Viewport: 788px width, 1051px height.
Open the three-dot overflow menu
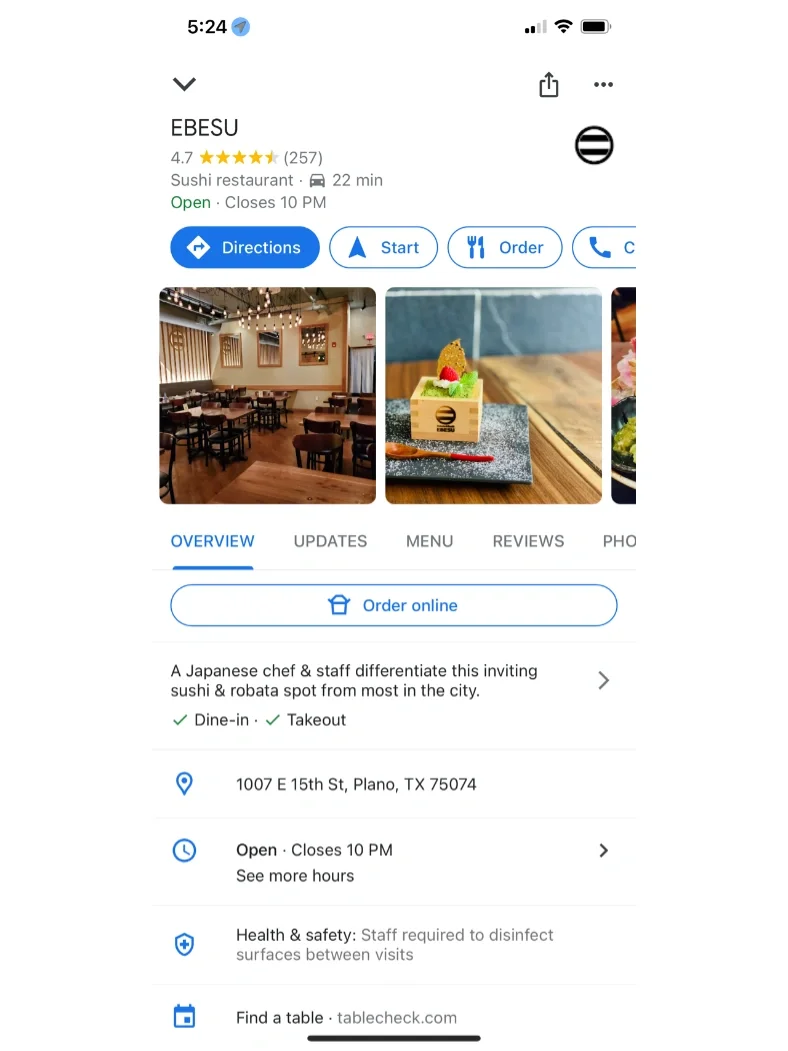603,85
